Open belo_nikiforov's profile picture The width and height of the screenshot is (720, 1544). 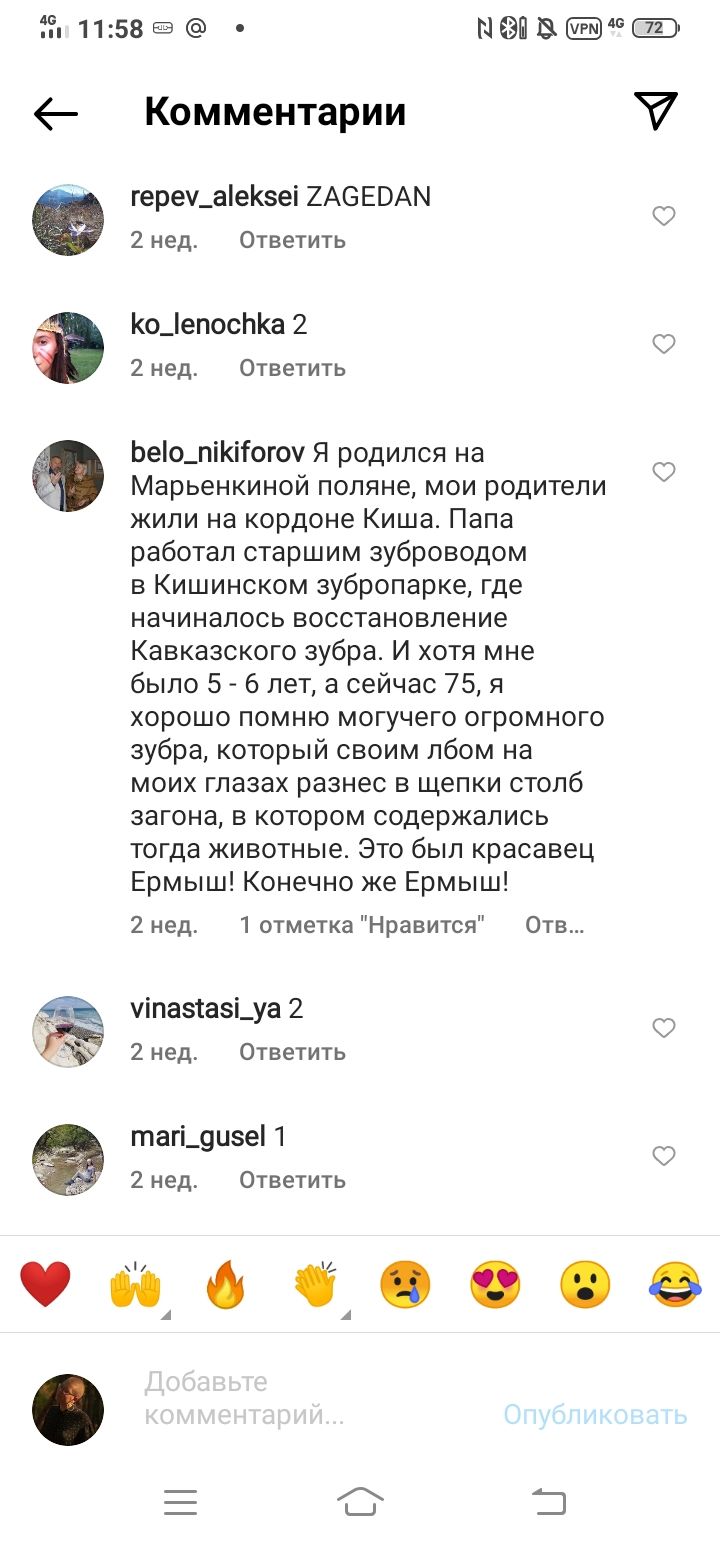[x=68, y=476]
